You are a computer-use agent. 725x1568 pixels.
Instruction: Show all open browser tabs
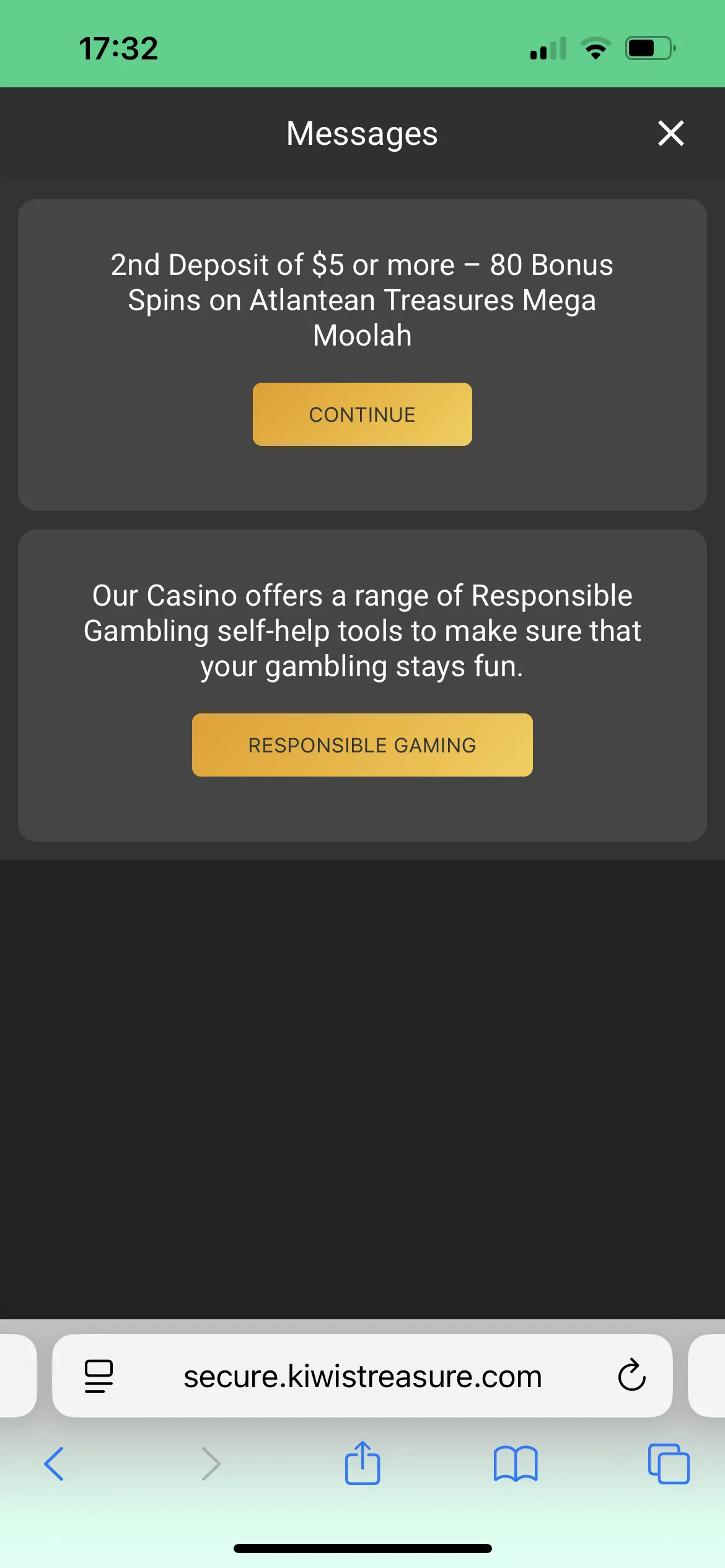669,1464
